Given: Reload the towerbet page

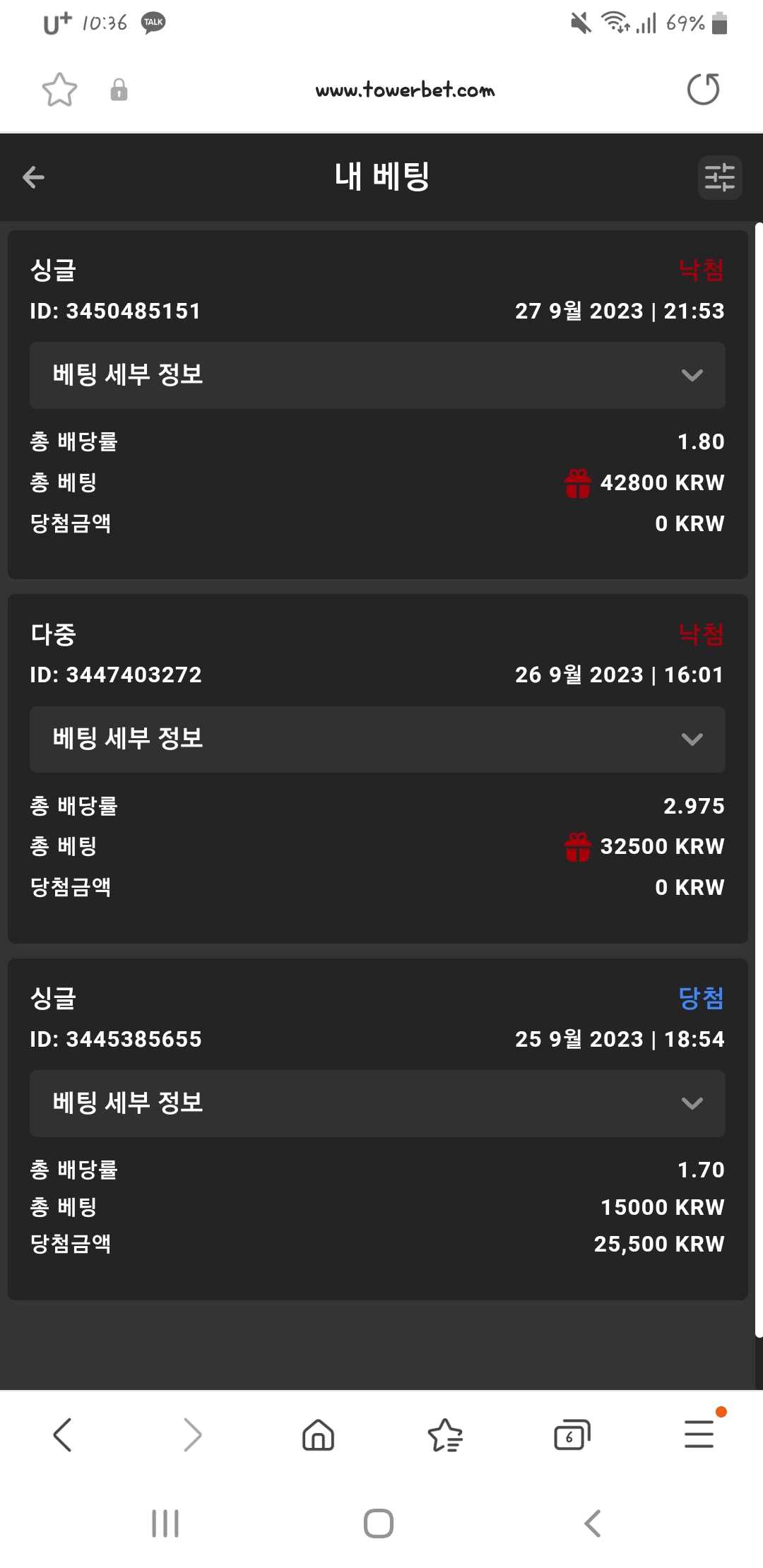Looking at the screenshot, I should tap(703, 89).
